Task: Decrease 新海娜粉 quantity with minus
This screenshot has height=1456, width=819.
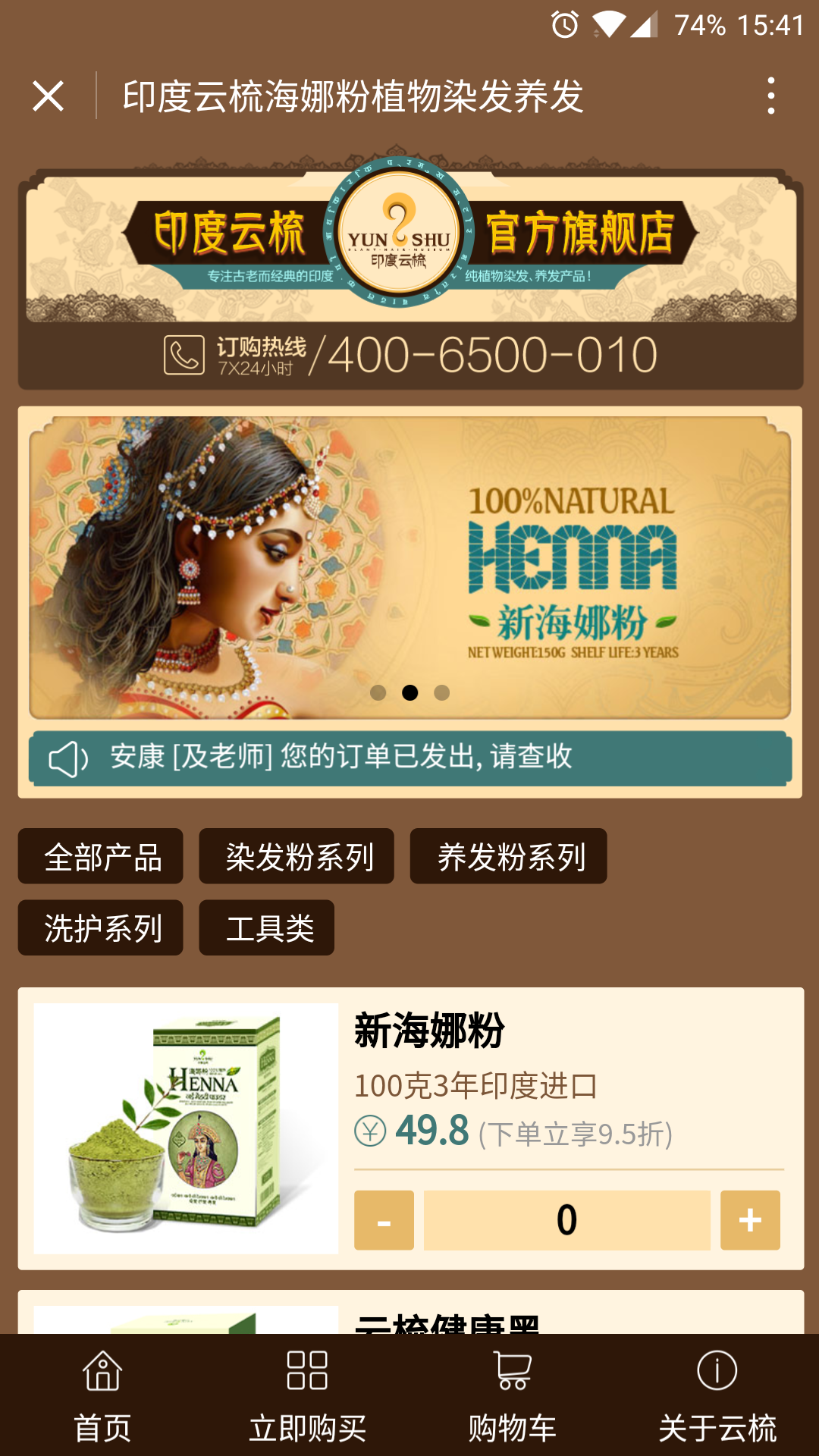Action: 384,1220
